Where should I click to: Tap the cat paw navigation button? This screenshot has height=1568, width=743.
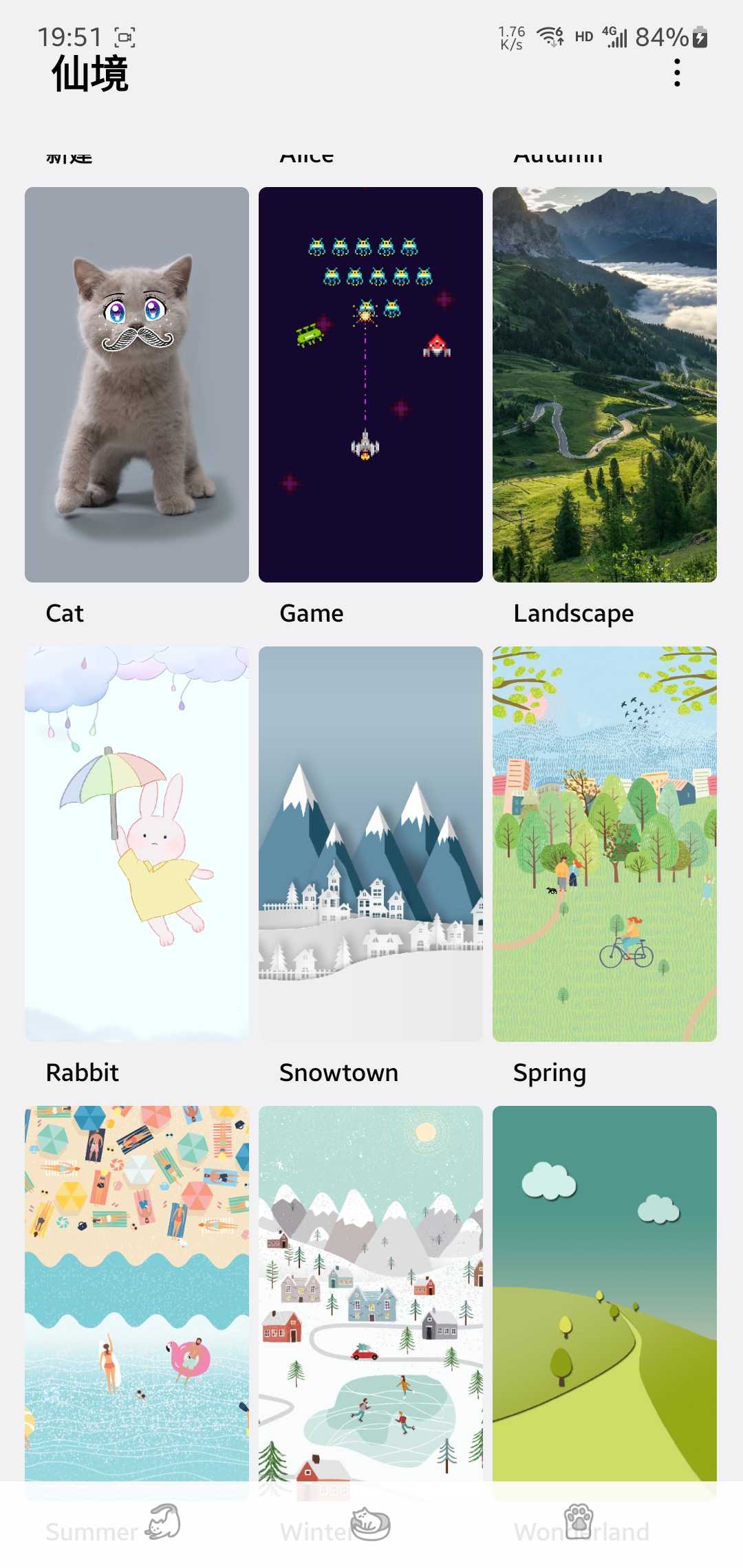(x=579, y=1521)
